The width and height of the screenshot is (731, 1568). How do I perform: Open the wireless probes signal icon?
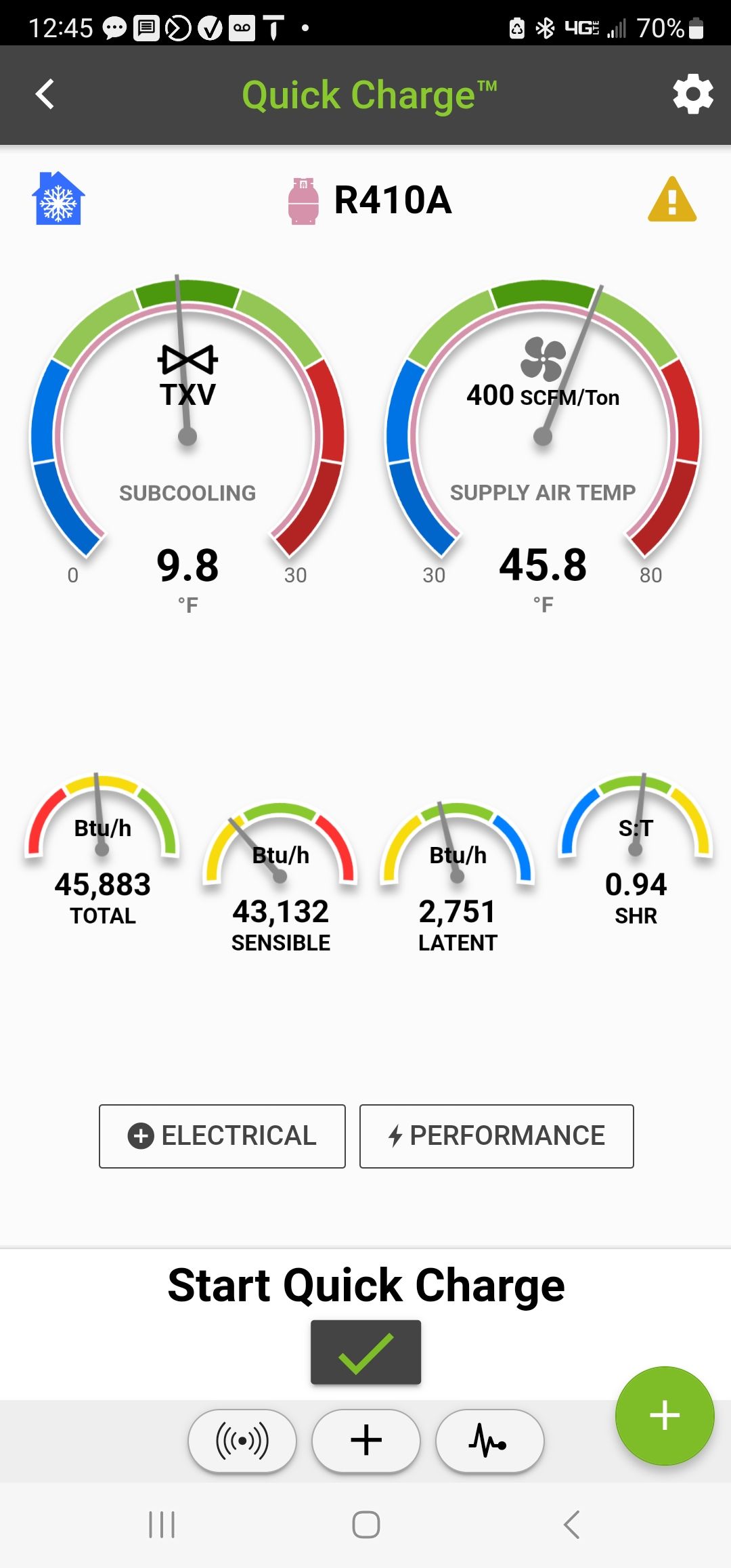[242, 1441]
